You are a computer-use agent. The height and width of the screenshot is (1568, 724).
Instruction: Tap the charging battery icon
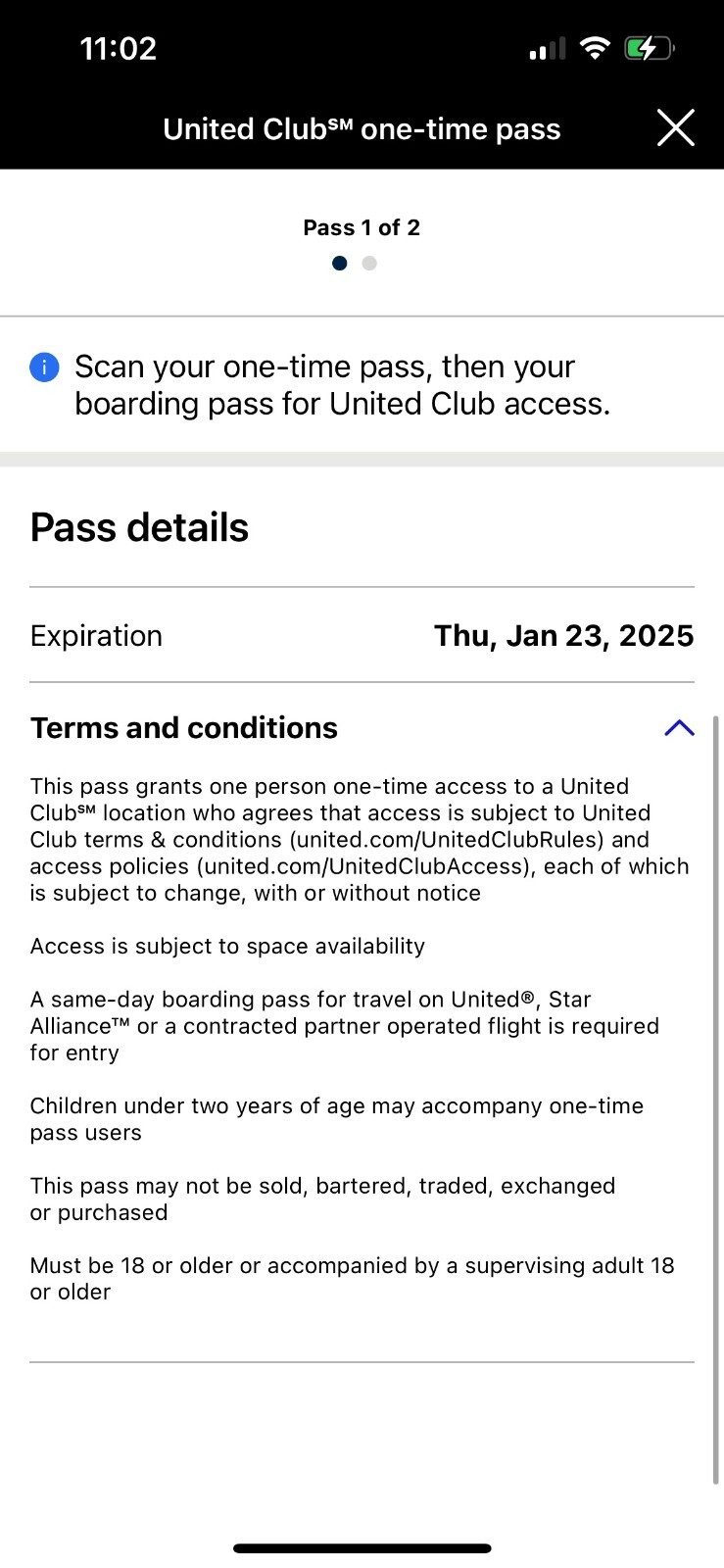click(x=650, y=46)
